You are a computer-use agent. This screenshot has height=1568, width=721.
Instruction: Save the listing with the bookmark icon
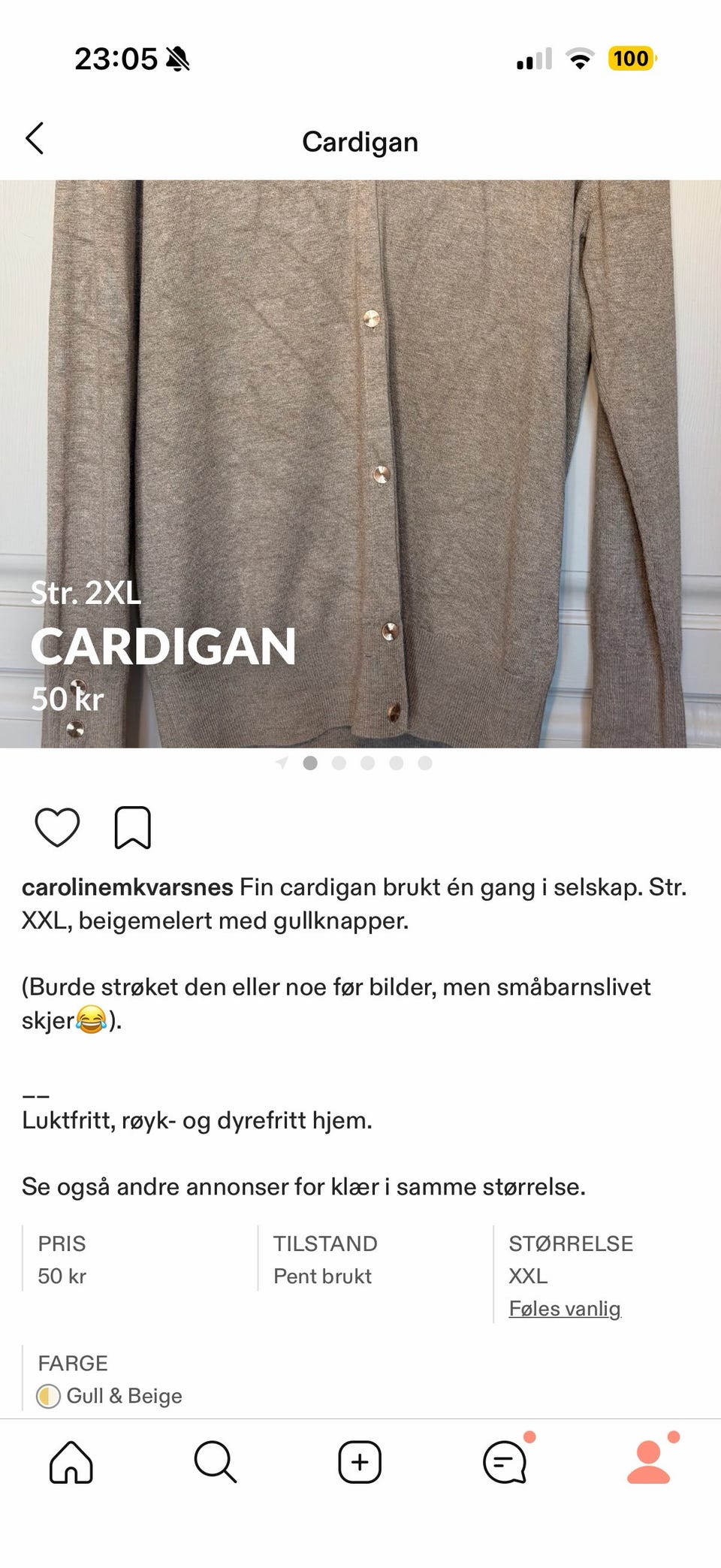pyautogui.click(x=133, y=827)
